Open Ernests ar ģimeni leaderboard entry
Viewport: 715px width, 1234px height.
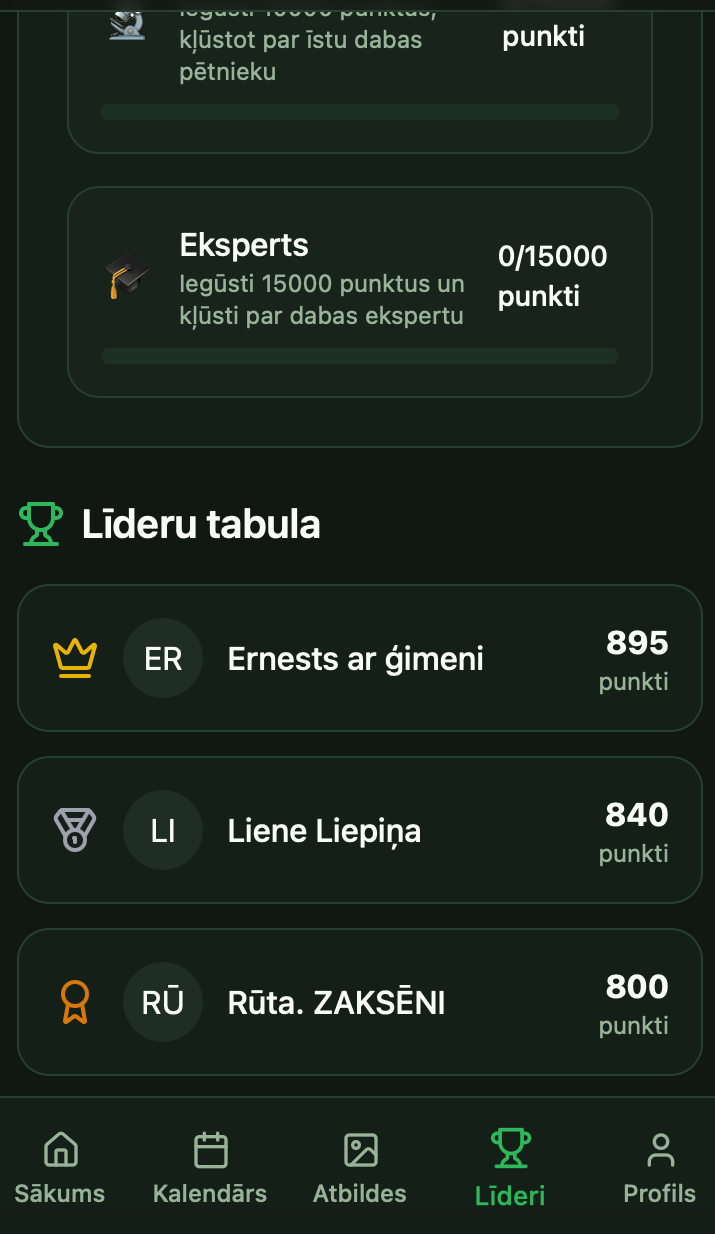tap(360, 658)
